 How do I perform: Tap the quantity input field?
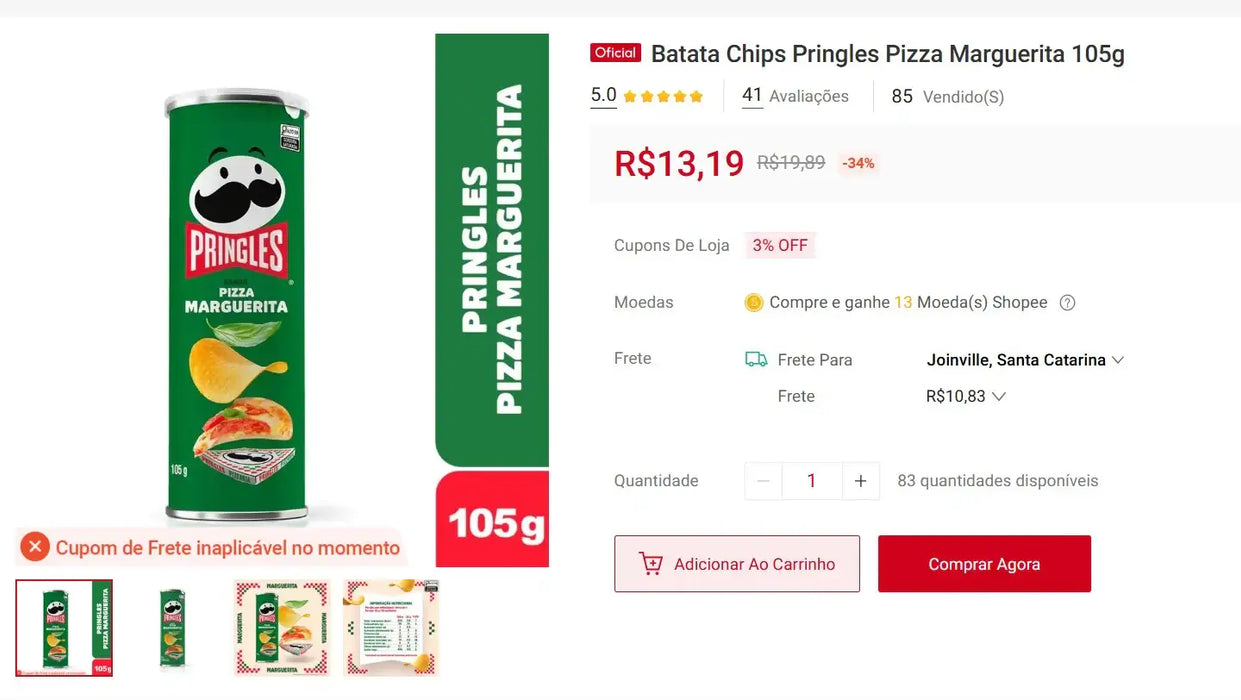(x=811, y=481)
